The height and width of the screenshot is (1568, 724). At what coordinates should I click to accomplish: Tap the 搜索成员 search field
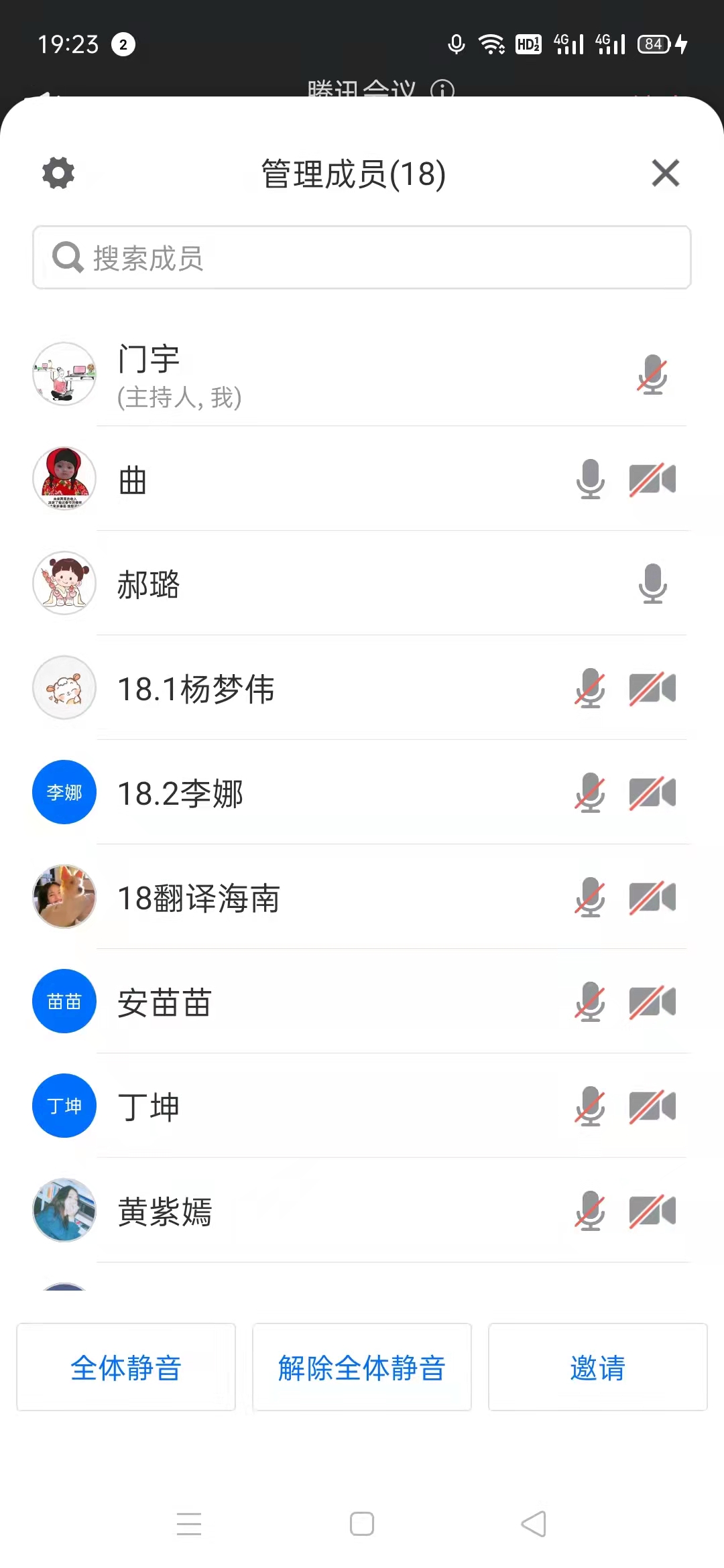click(x=362, y=258)
